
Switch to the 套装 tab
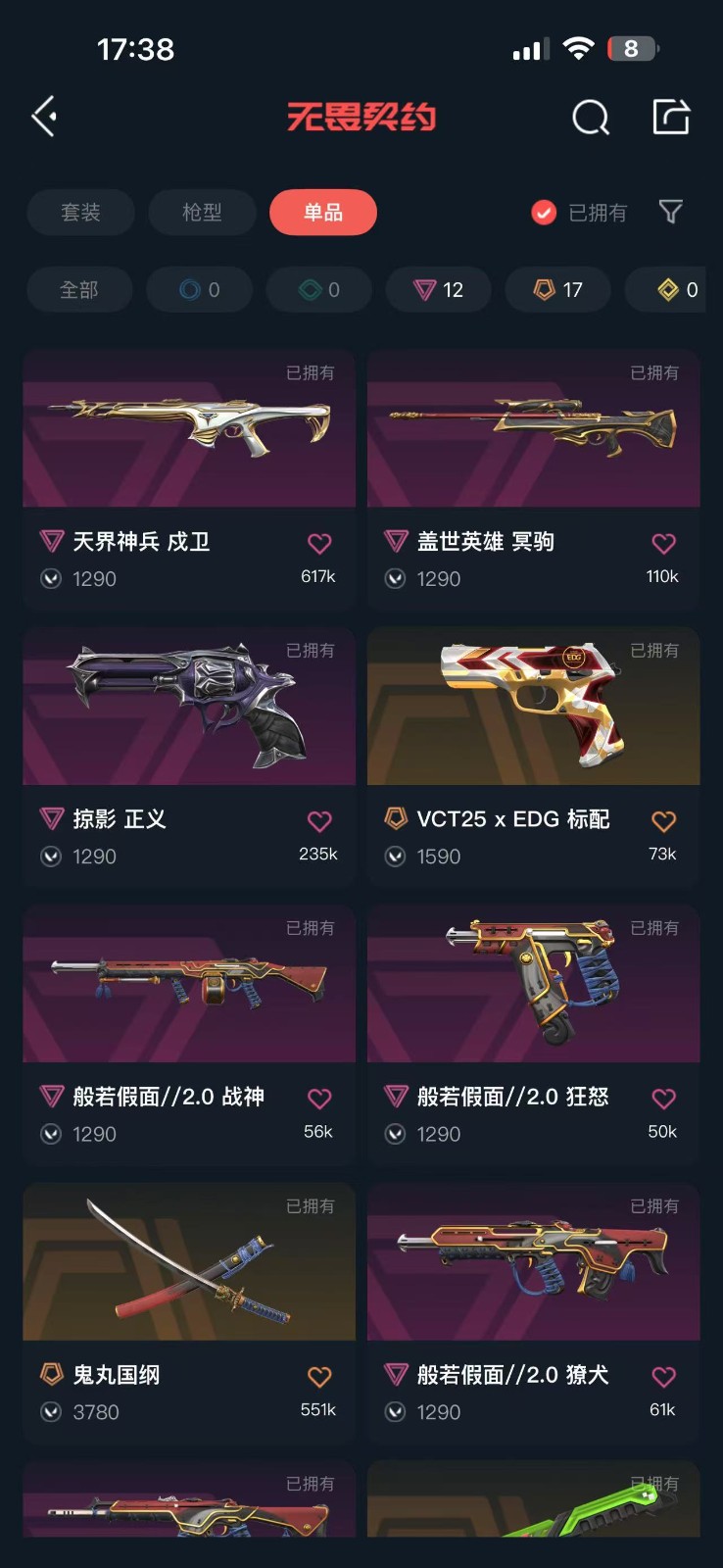(x=80, y=212)
